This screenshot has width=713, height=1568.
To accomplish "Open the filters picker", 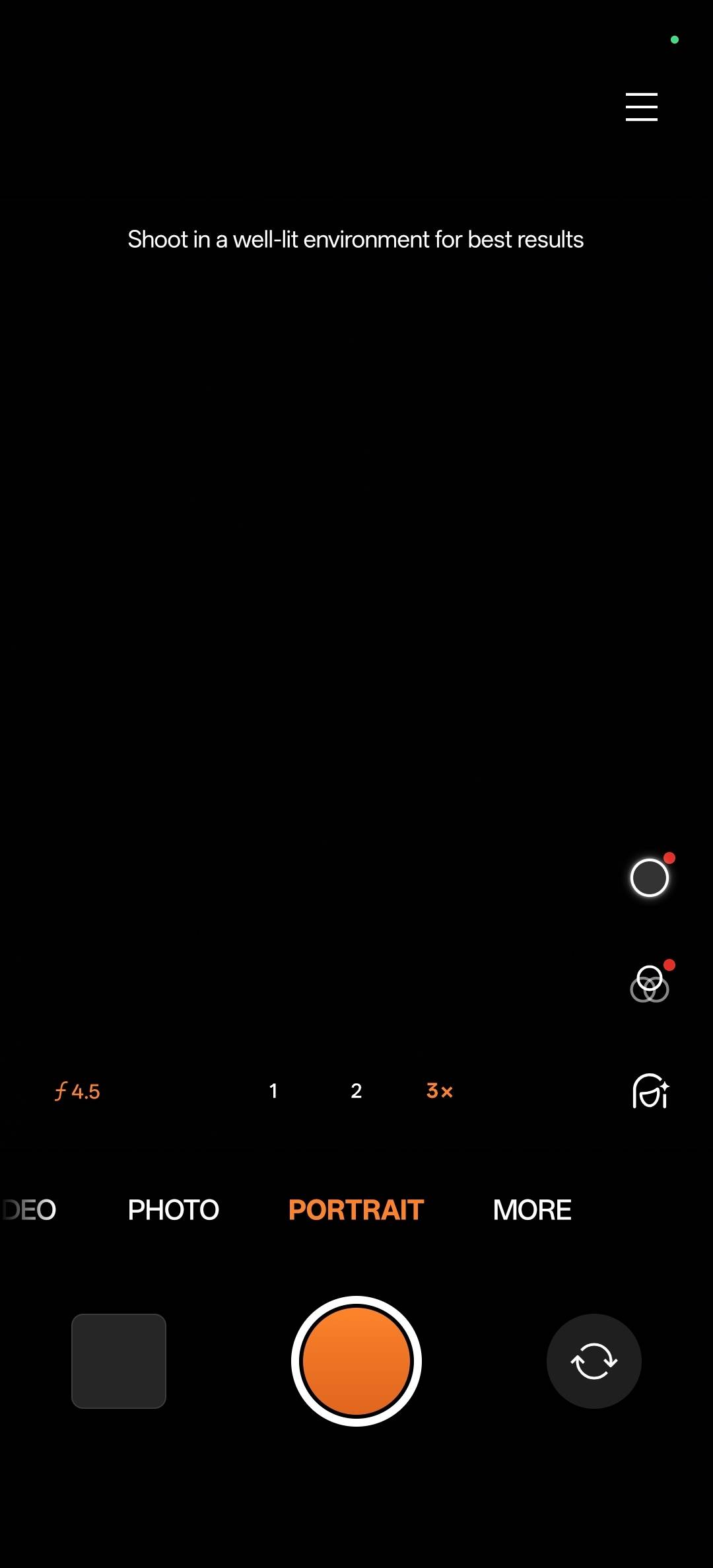I will tap(650, 982).
